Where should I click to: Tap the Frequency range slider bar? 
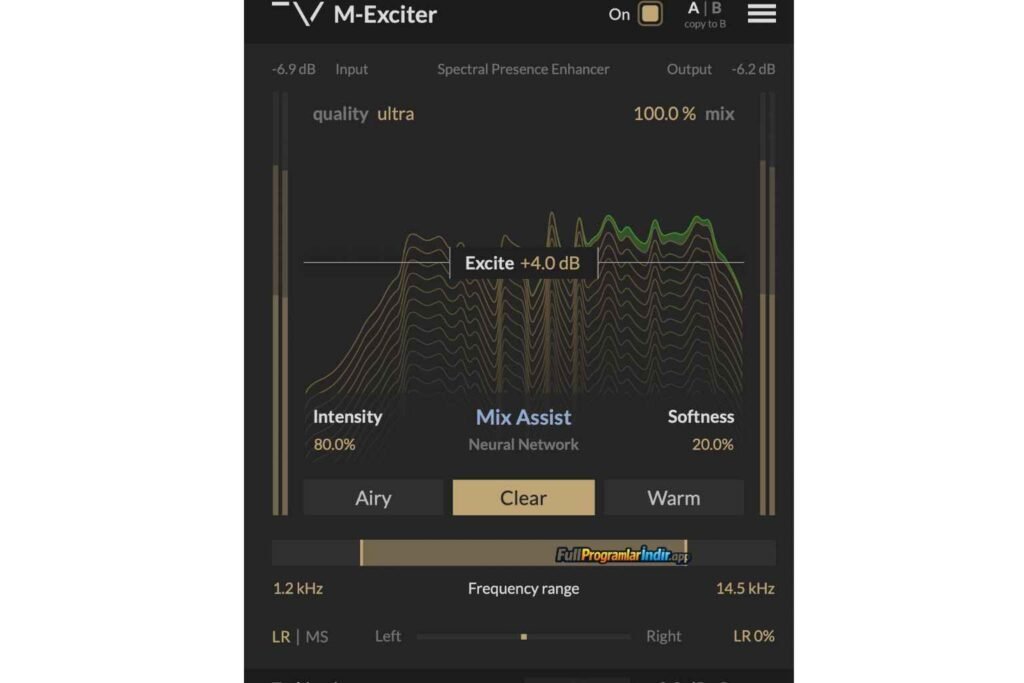[x=523, y=553]
